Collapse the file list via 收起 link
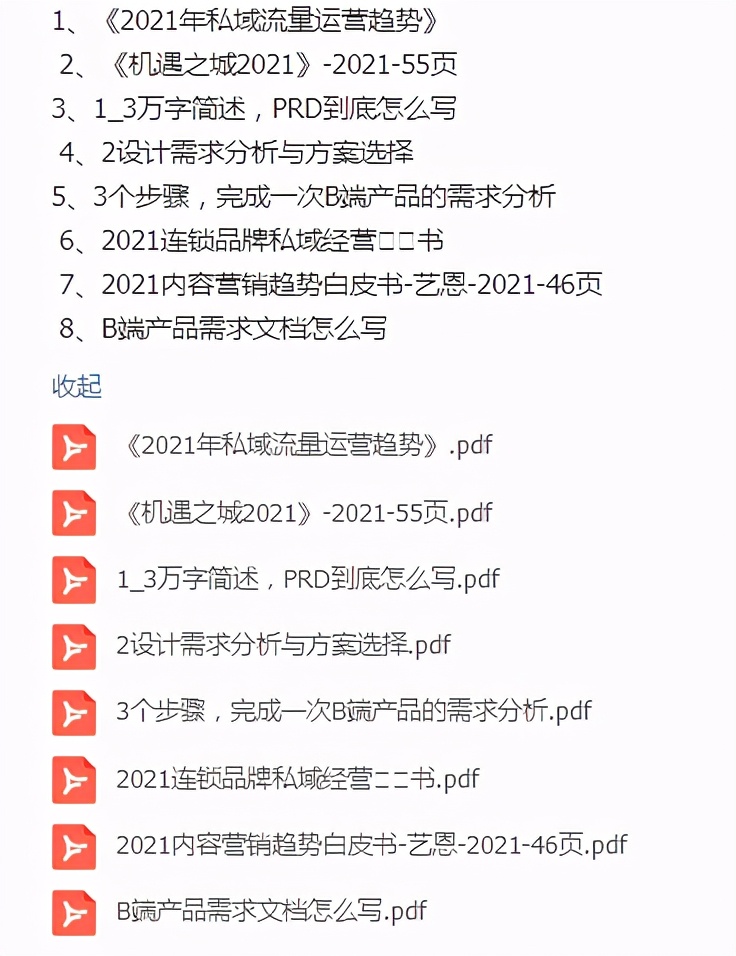Image resolution: width=736 pixels, height=956 pixels. [x=75, y=385]
